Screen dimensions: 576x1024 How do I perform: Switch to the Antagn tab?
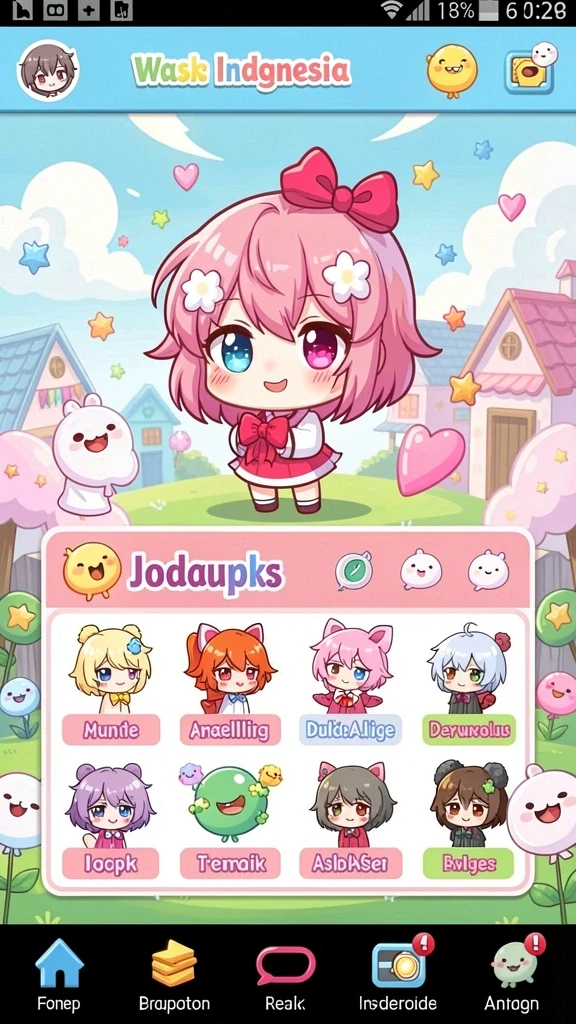(513, 976)
